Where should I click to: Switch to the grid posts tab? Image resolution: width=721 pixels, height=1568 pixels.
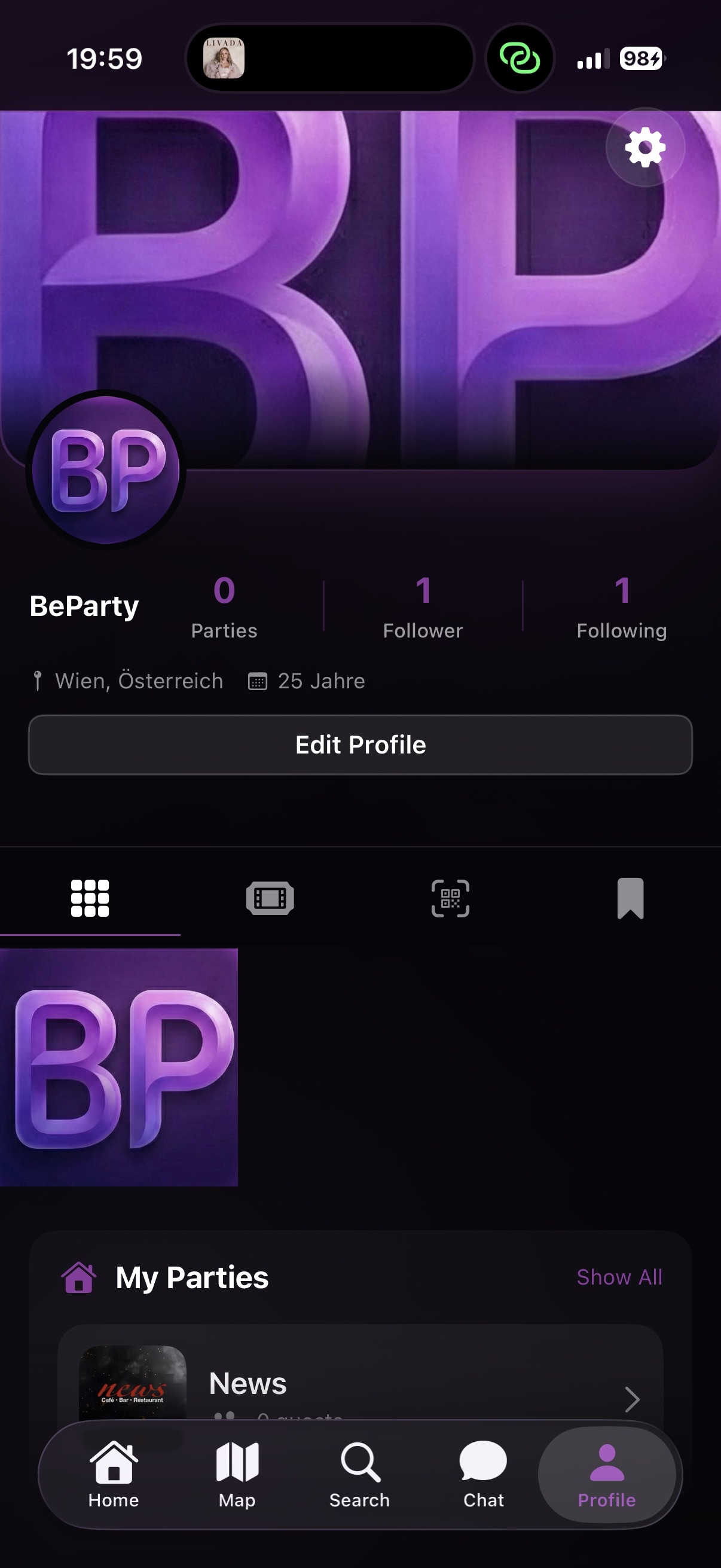(90, 898)
